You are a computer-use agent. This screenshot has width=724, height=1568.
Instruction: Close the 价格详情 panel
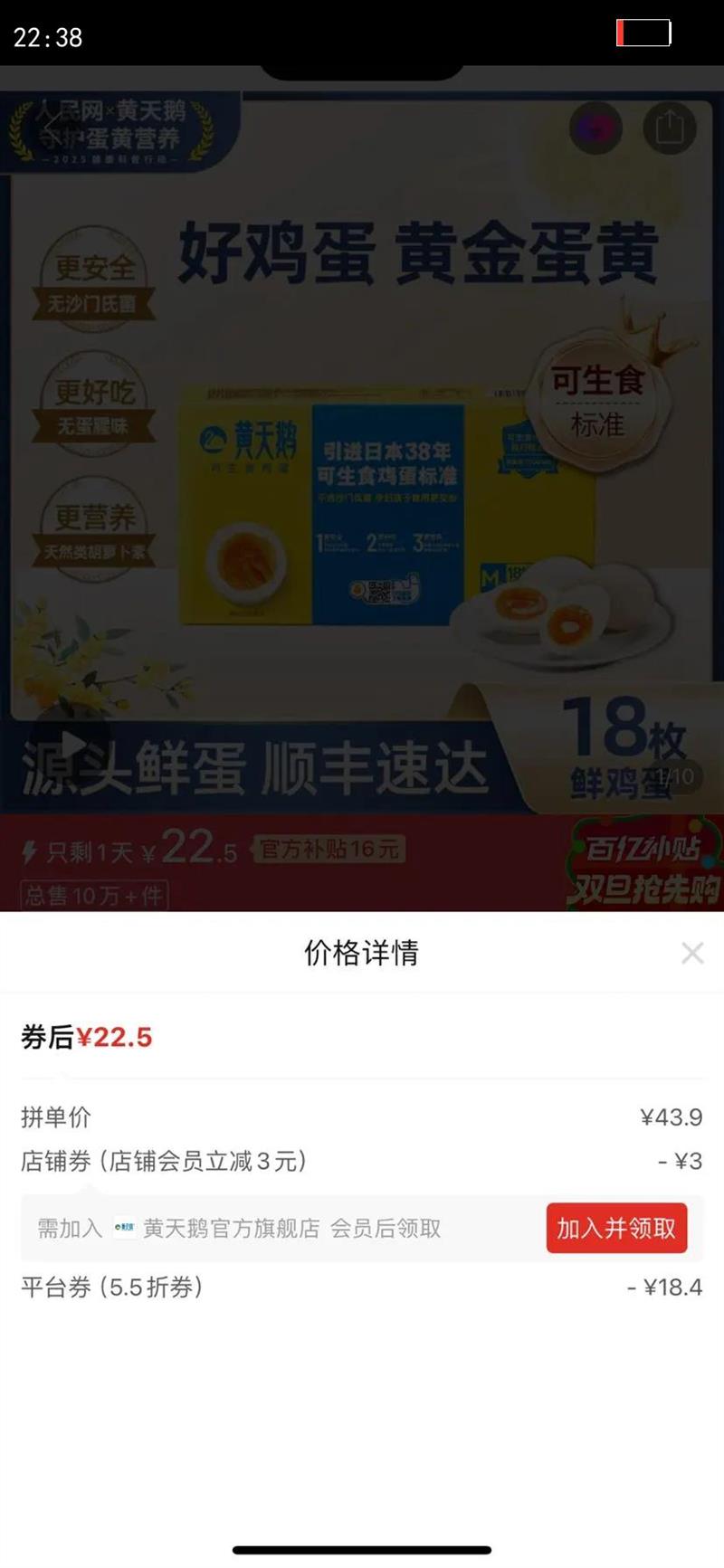[692, 952]
